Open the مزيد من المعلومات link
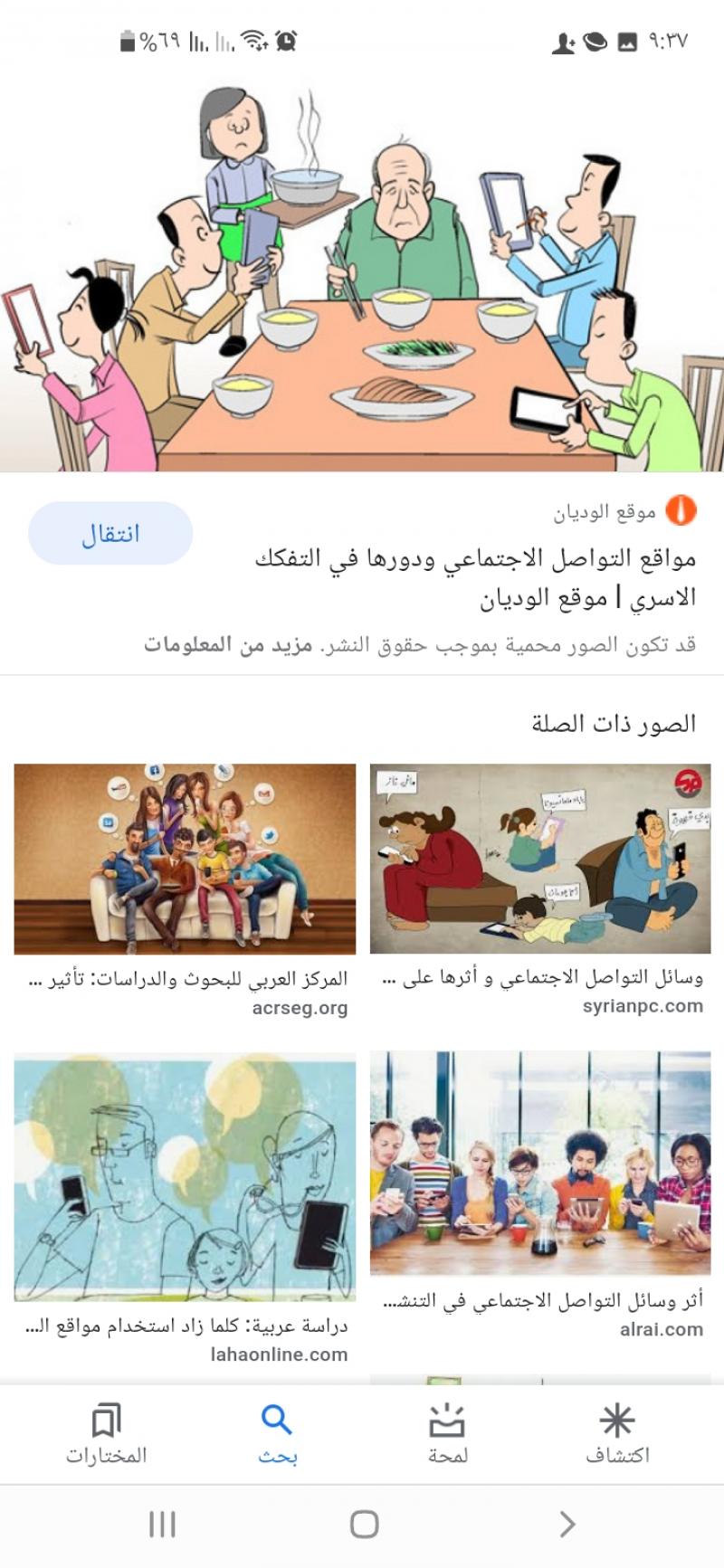This screenshot has width=724, height=1568. (x=228, y=645)
